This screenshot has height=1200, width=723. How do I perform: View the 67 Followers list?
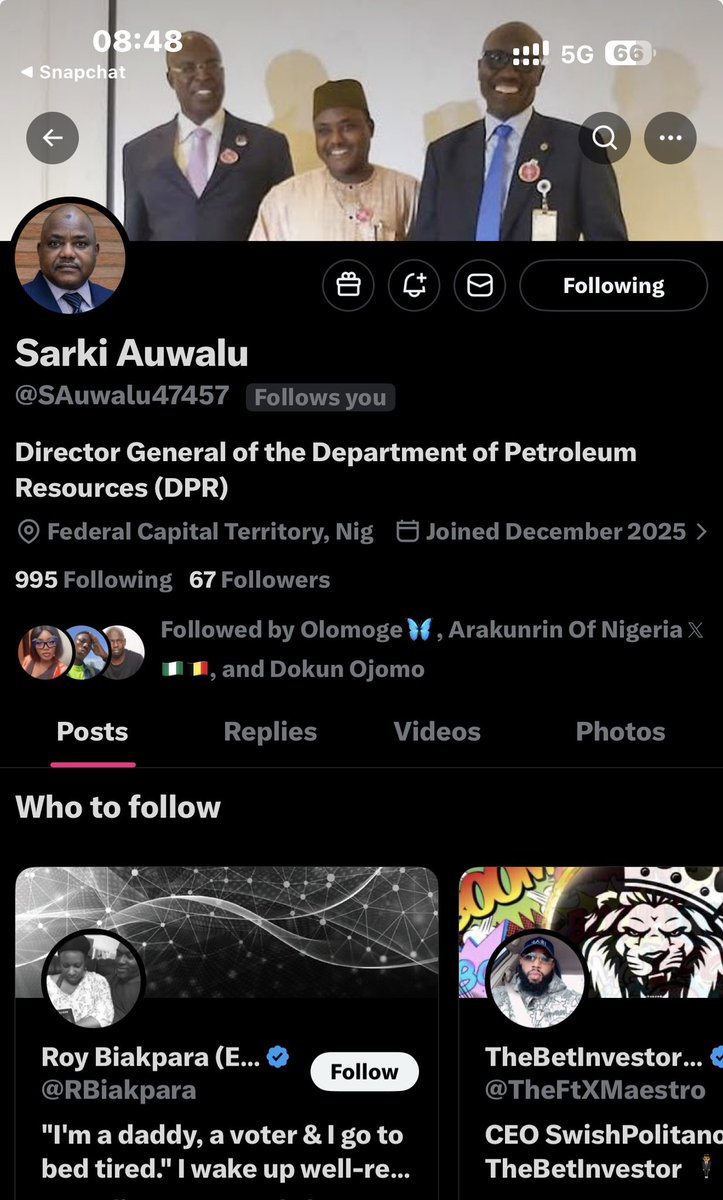[x=260, y=580]
